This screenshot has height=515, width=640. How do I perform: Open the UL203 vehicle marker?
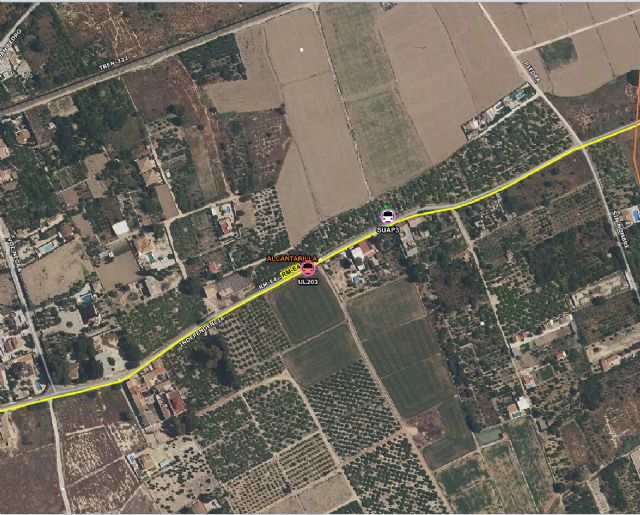click(x=308, y=269)
